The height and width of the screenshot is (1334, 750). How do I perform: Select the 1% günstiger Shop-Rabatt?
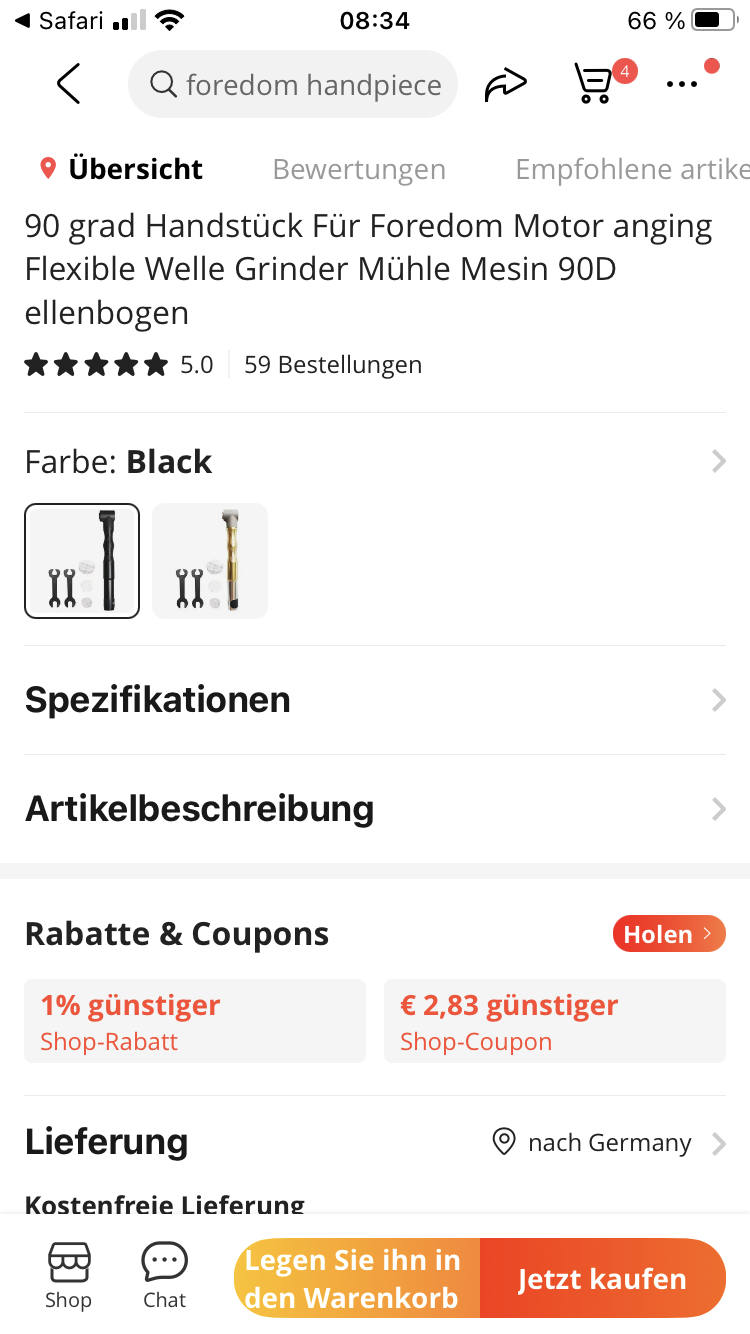[x=195, y=1021]
